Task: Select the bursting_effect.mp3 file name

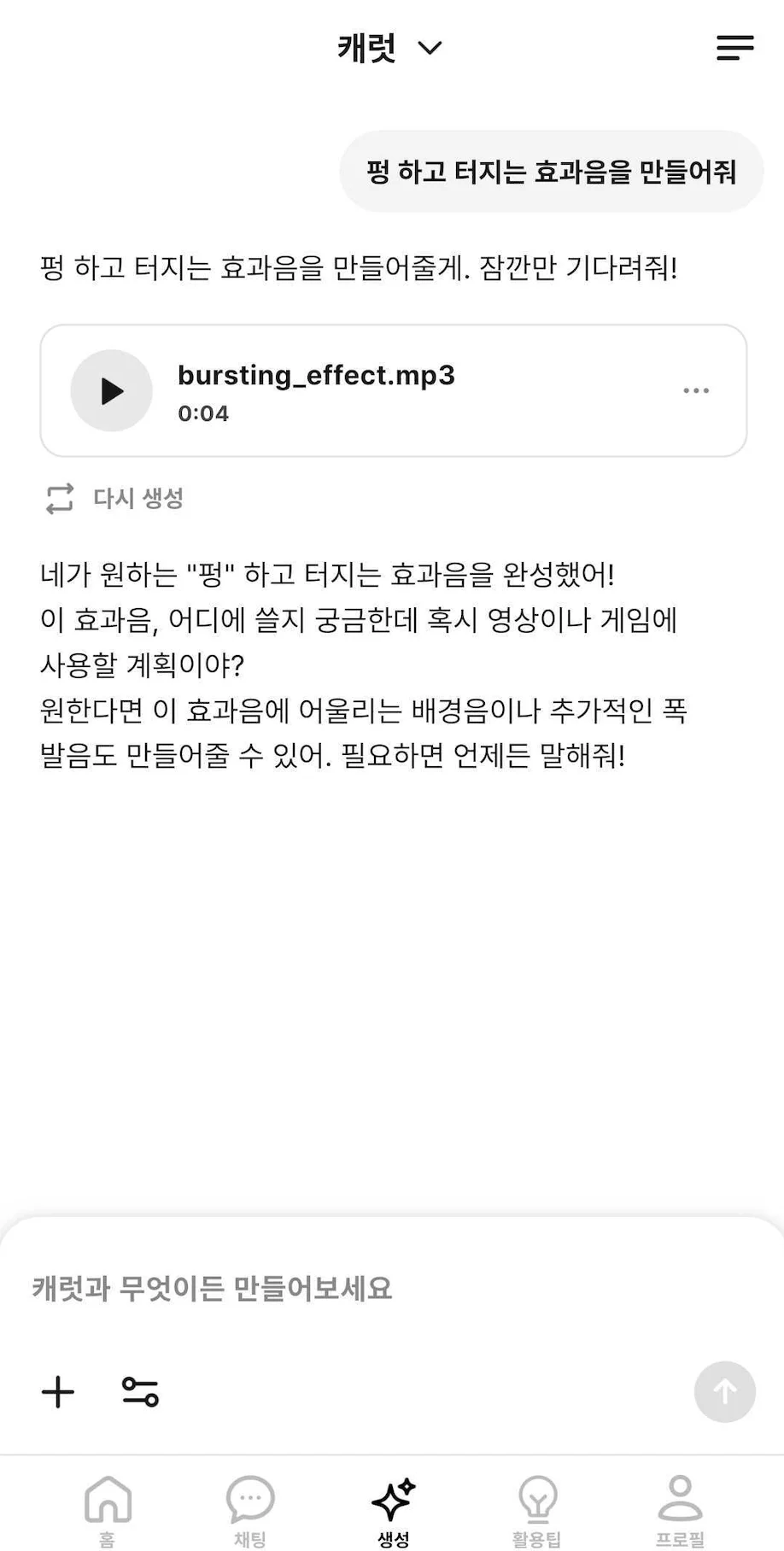Action: (317, 376)
